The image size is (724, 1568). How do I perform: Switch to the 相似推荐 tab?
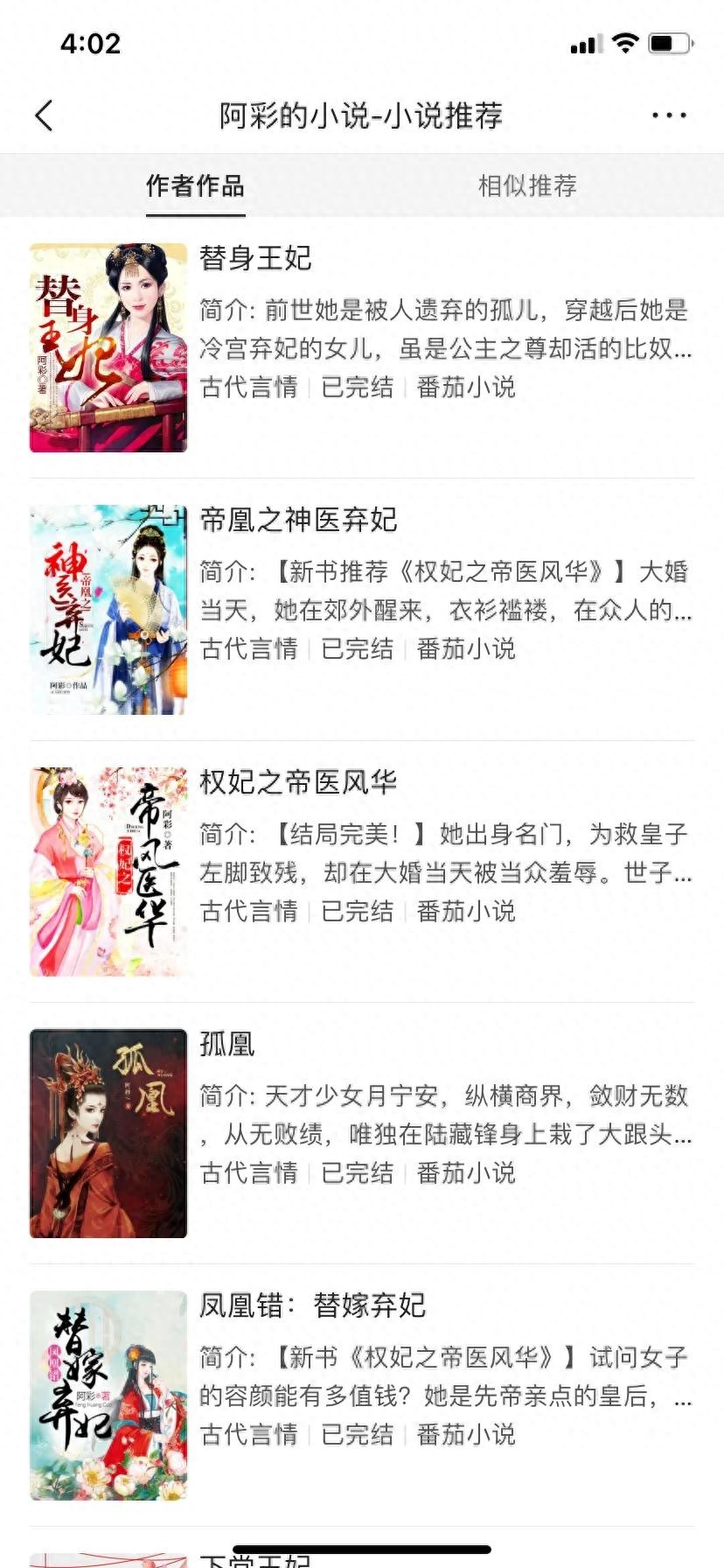point(527,185)
